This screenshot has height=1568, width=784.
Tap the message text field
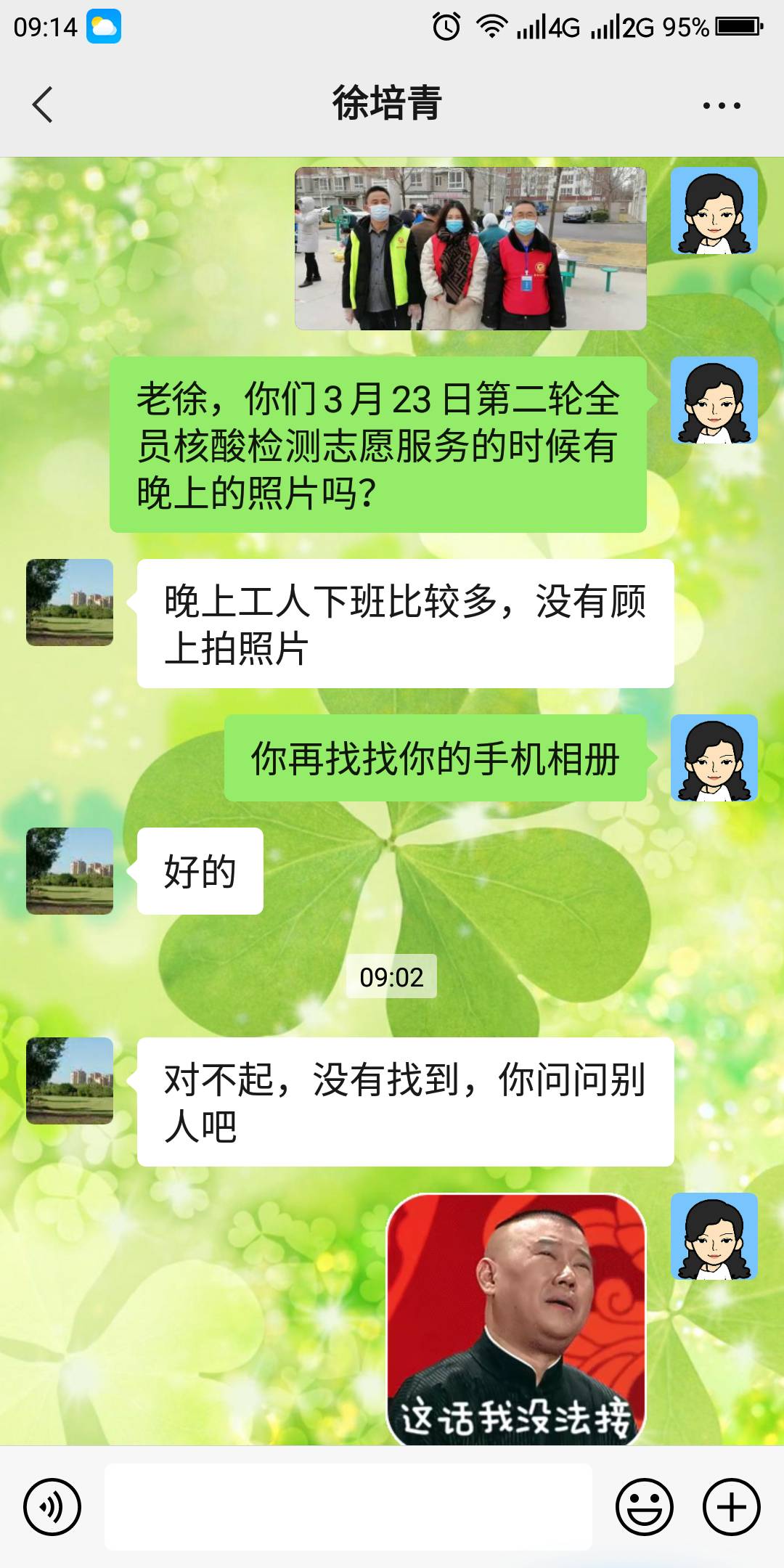tap(348, 1506)
